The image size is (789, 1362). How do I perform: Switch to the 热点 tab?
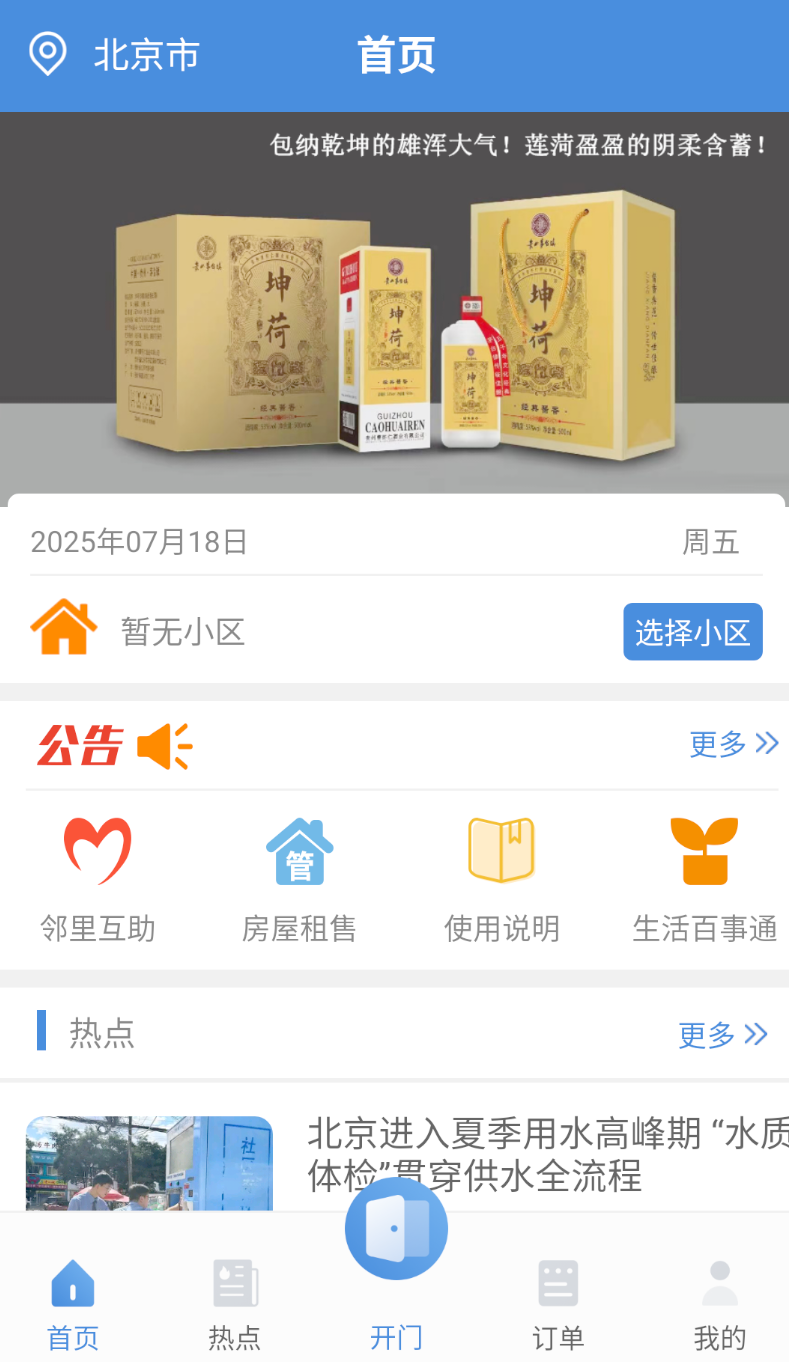point(234,1305)
